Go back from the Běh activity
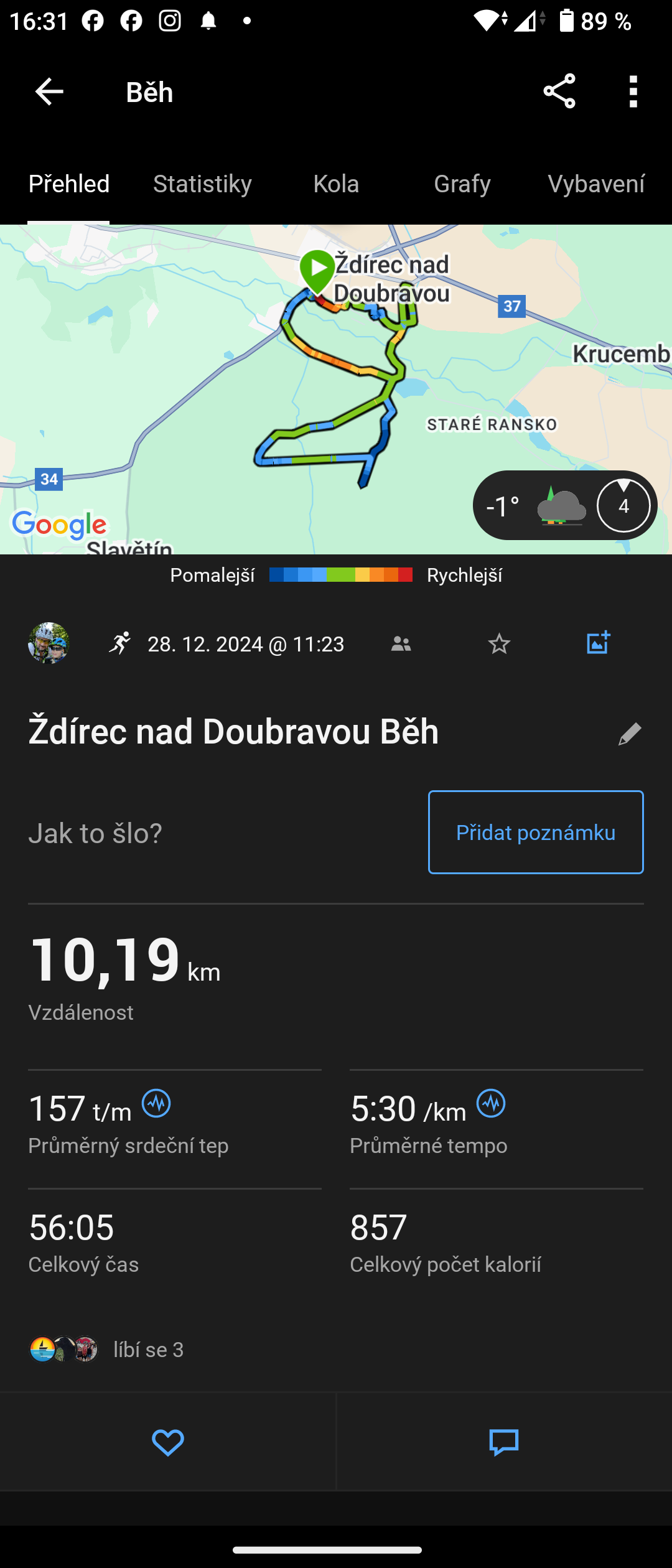The width and height of the screenshot is (672, 1568). pyautogui.click(x=49, y=92)
